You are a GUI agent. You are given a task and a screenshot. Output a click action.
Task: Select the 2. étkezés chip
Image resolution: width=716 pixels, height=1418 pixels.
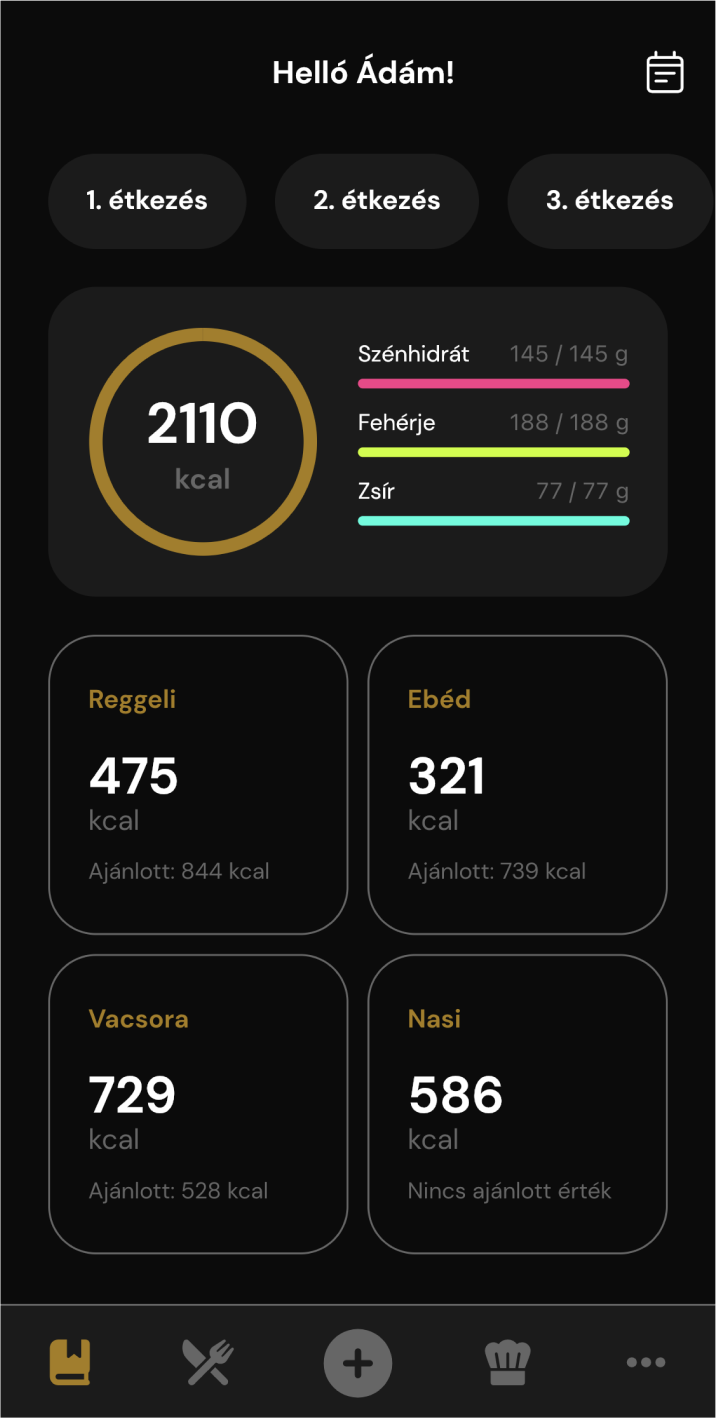click(x=377, y=200)
